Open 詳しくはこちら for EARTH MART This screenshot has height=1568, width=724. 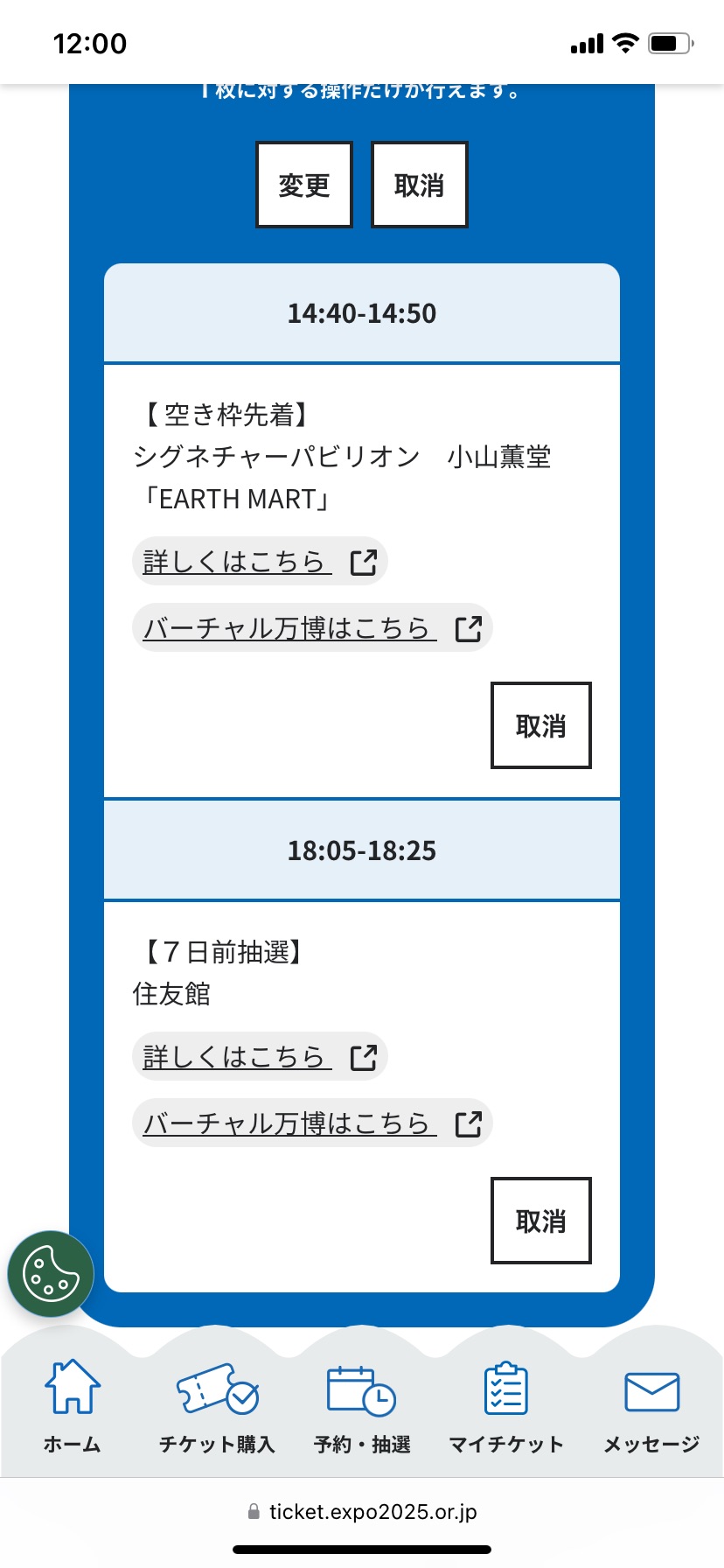coord(260,561)
